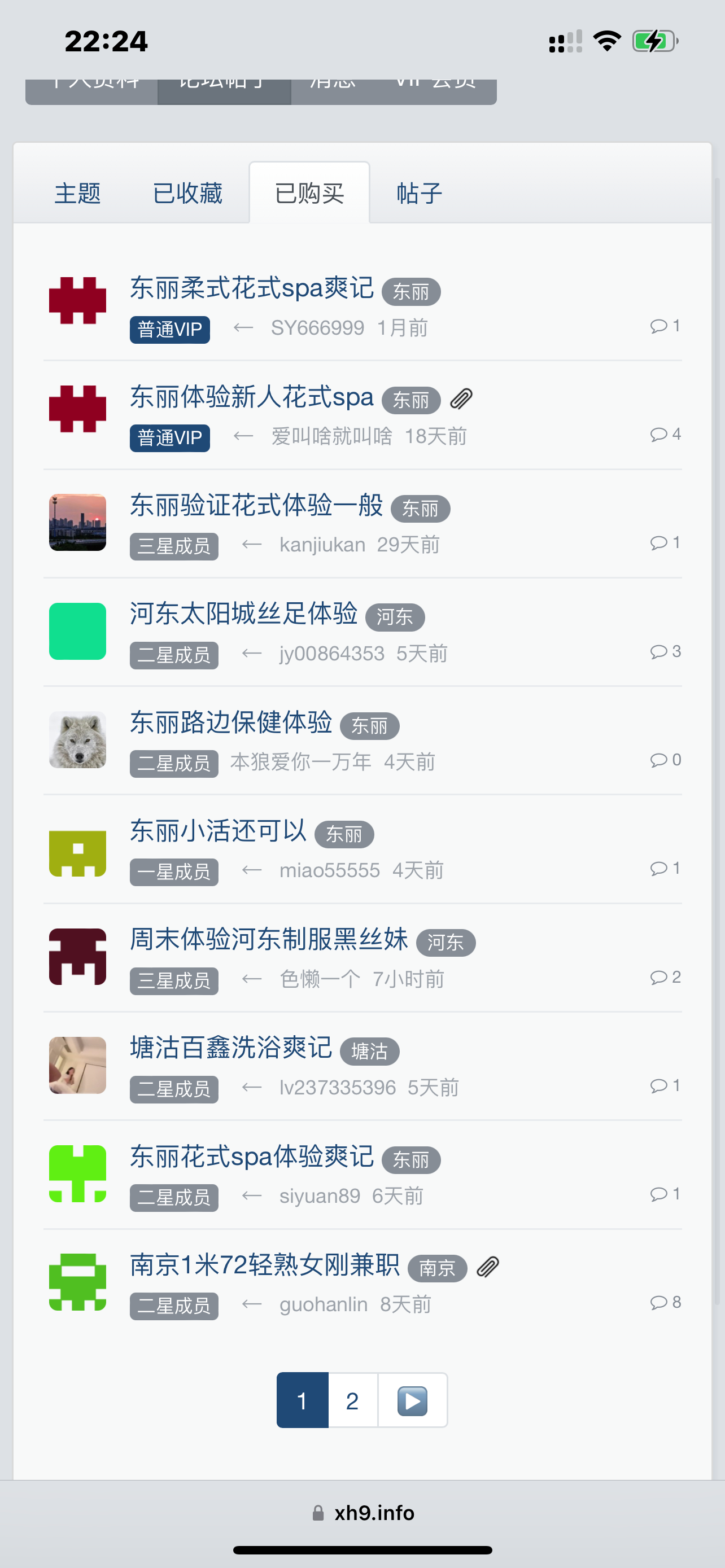Click the paperclip attachment icon on 东丽体验新人花式spa

(x=461, y=398)
